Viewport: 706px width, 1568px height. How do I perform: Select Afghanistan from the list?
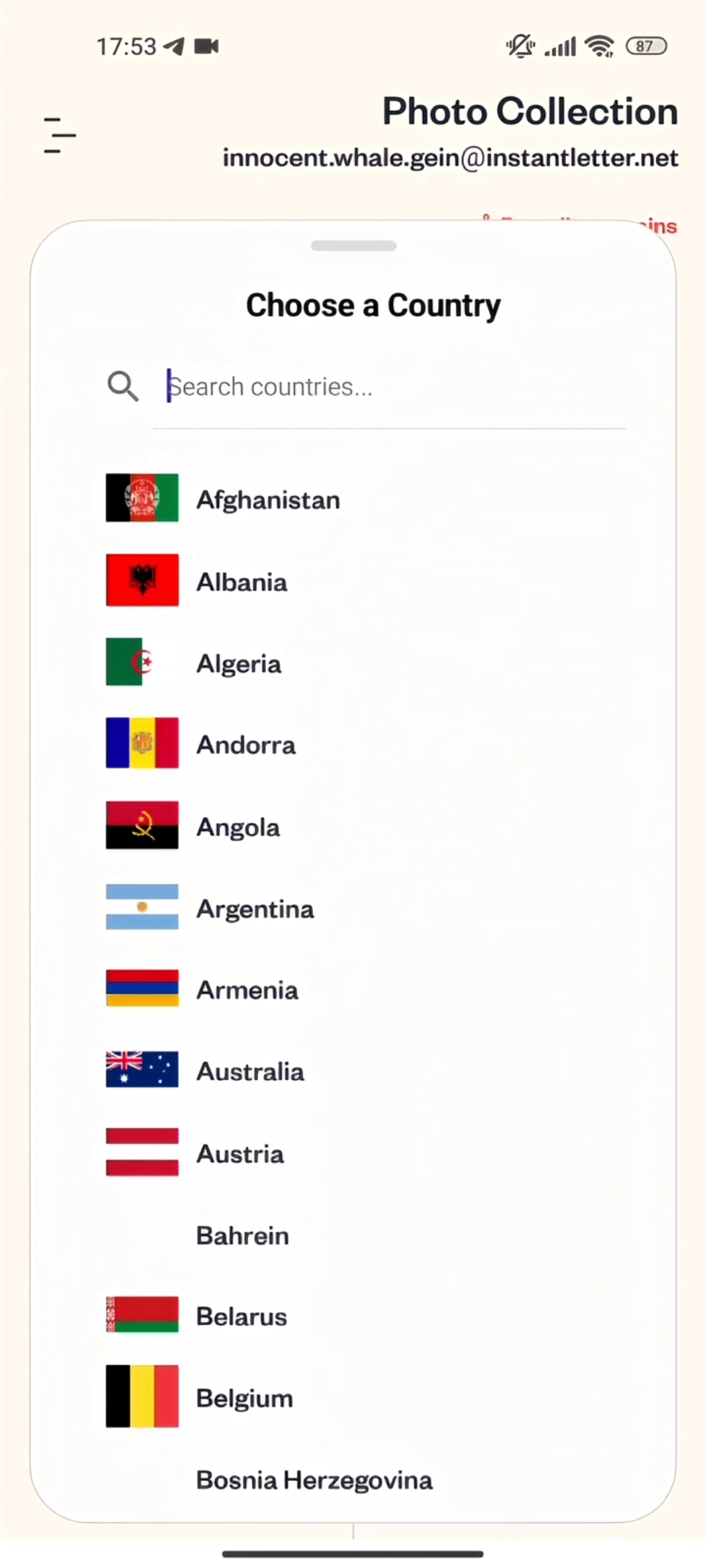pyautogui.click(x=353, y=499)
